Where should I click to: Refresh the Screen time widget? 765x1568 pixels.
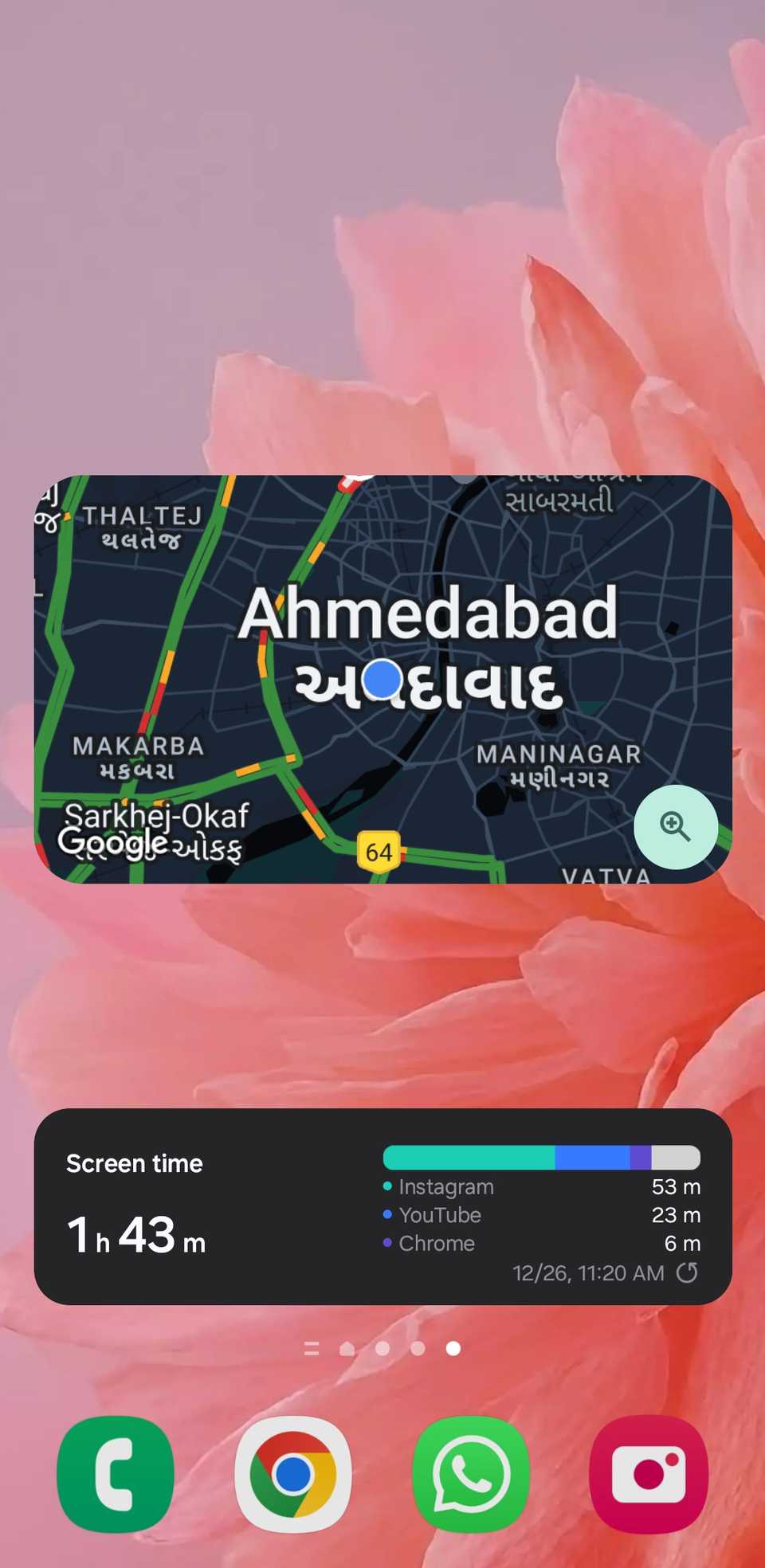coord(687,1272)
